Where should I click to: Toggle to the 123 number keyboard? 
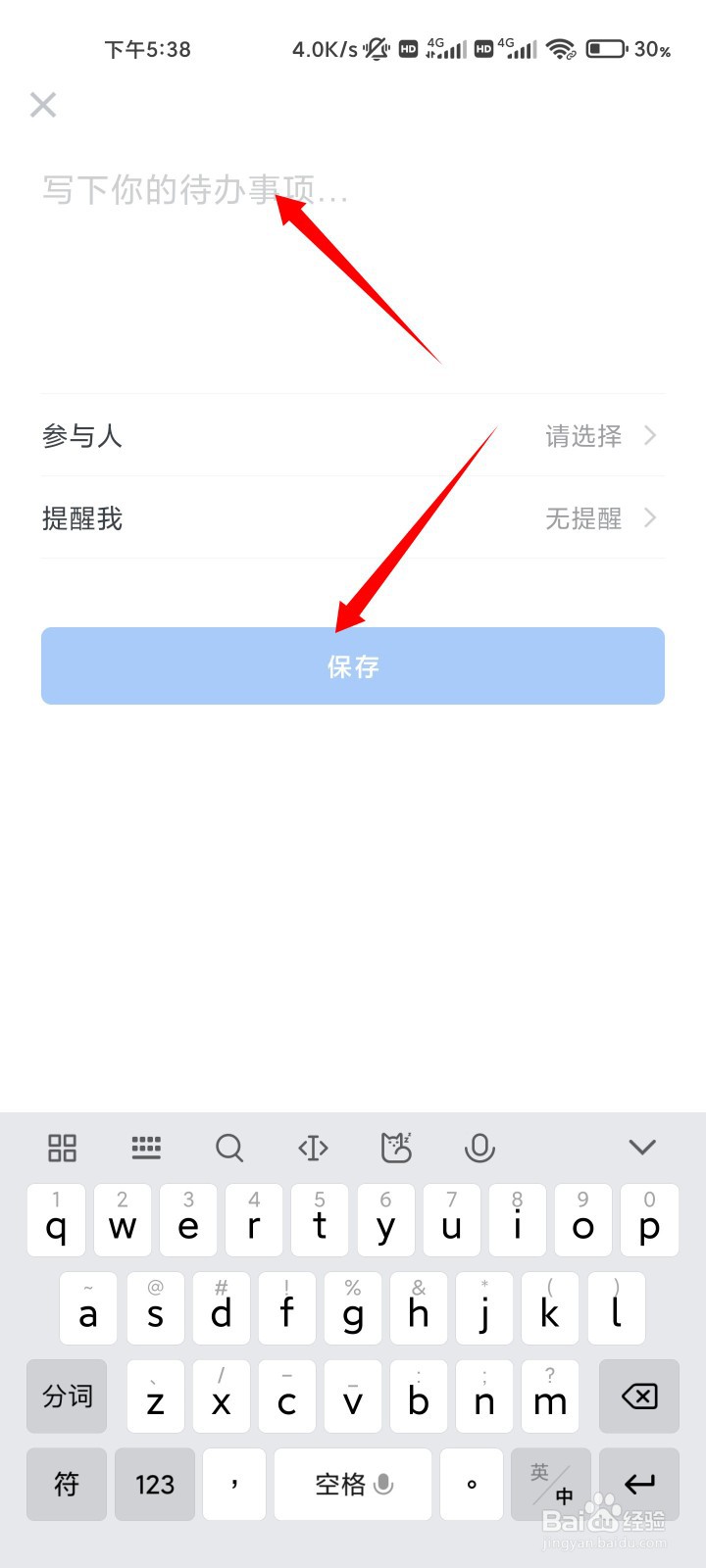click(x=154, y=1485)
